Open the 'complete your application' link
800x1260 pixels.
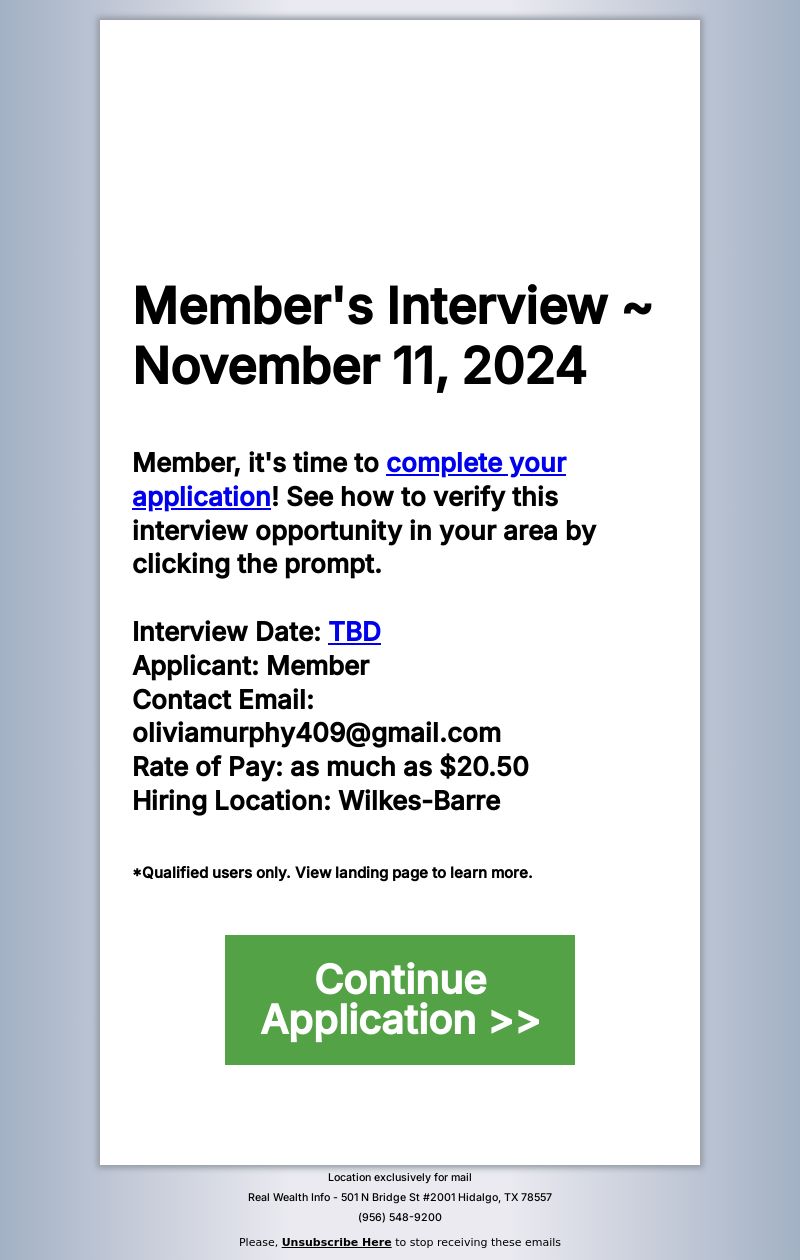click(x=475, y=464)
